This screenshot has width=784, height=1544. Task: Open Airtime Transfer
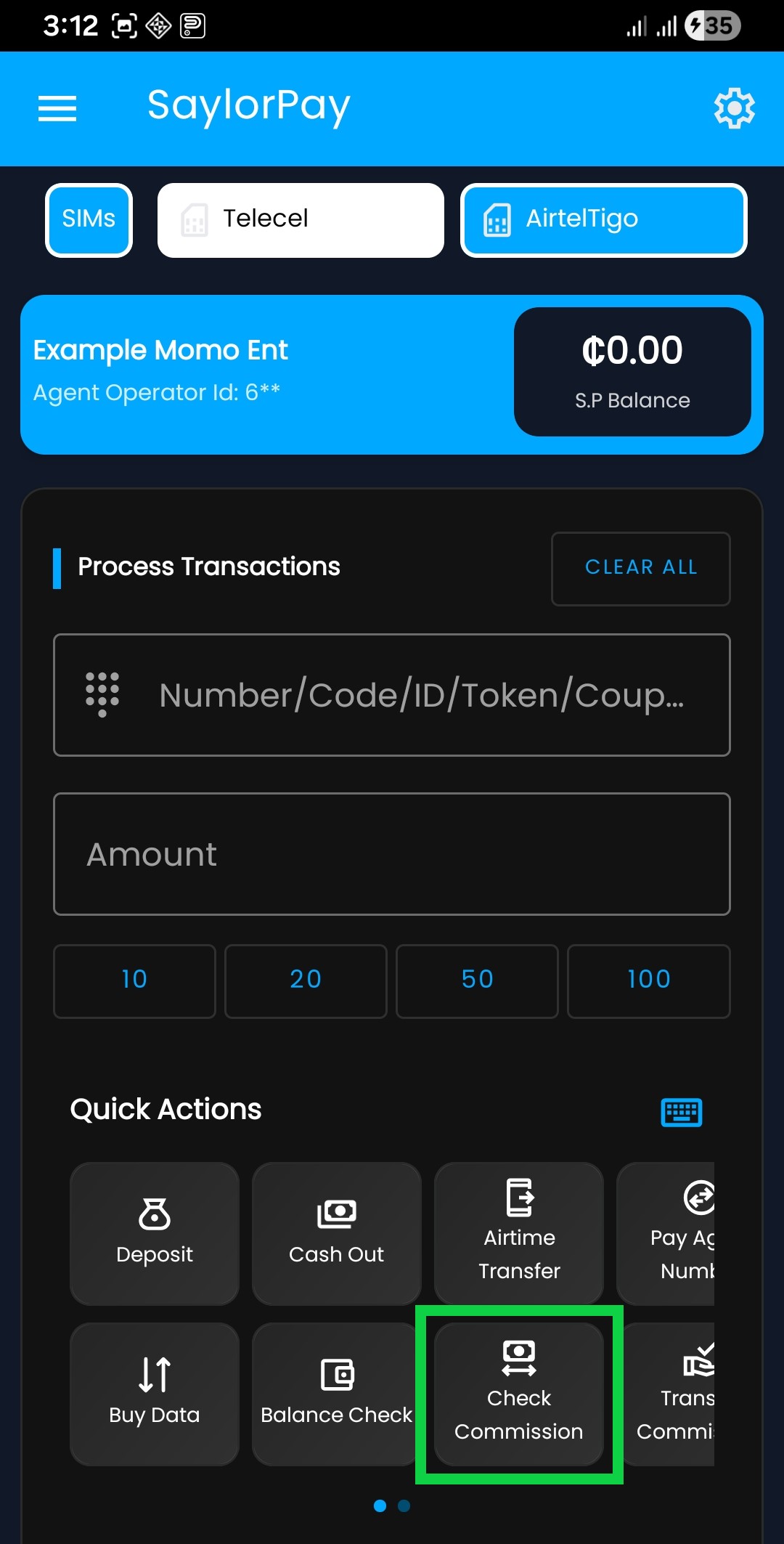click(519, 1234)
